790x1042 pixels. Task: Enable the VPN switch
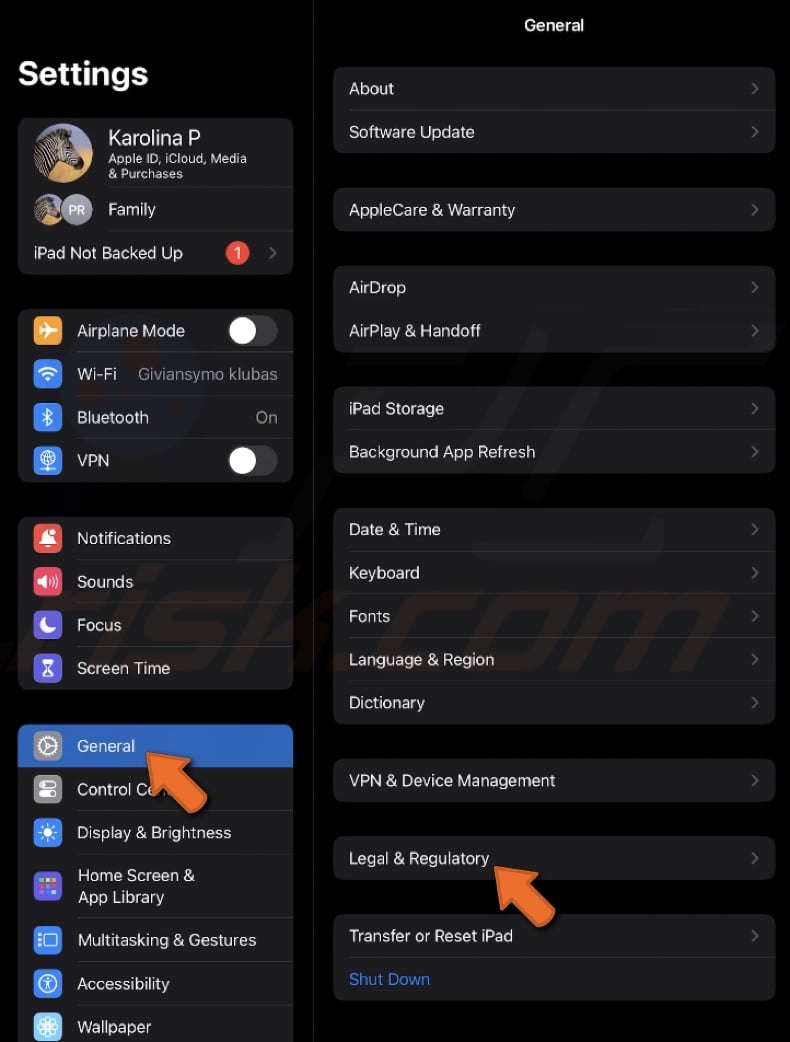point(252,460)
